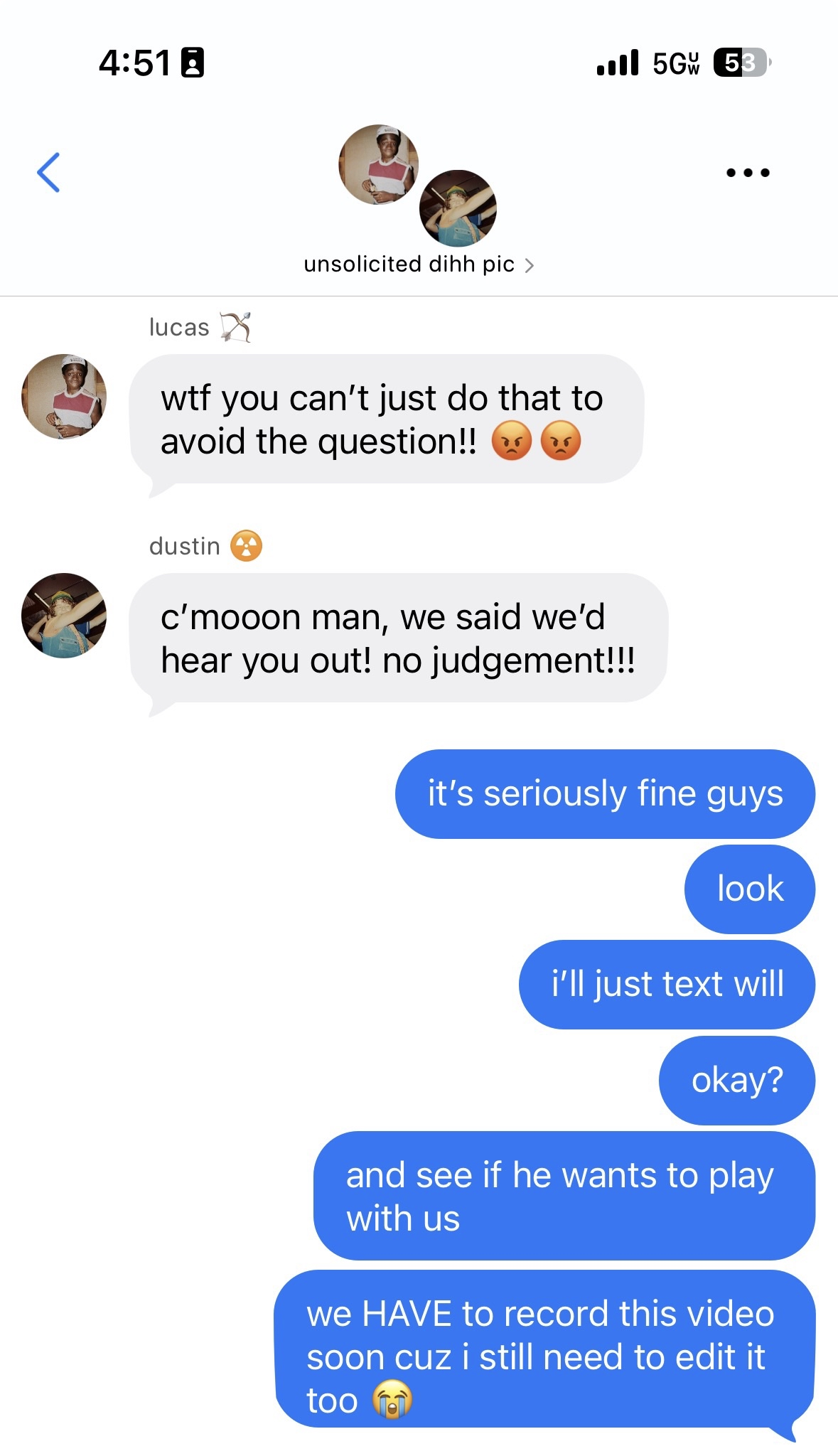Image resolution: width=838 pixels, height=1456 pixels.
Task: View lucas's avatar beside his message
Action: (x=64, y=397)
